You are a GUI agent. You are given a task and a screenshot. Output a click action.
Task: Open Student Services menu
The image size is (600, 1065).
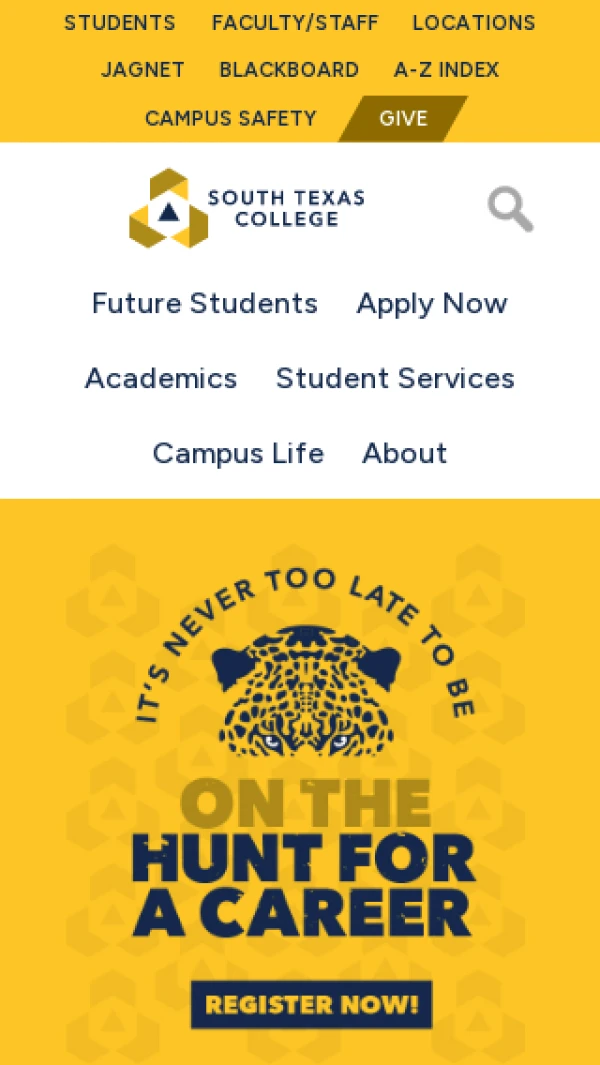point(395,378)
